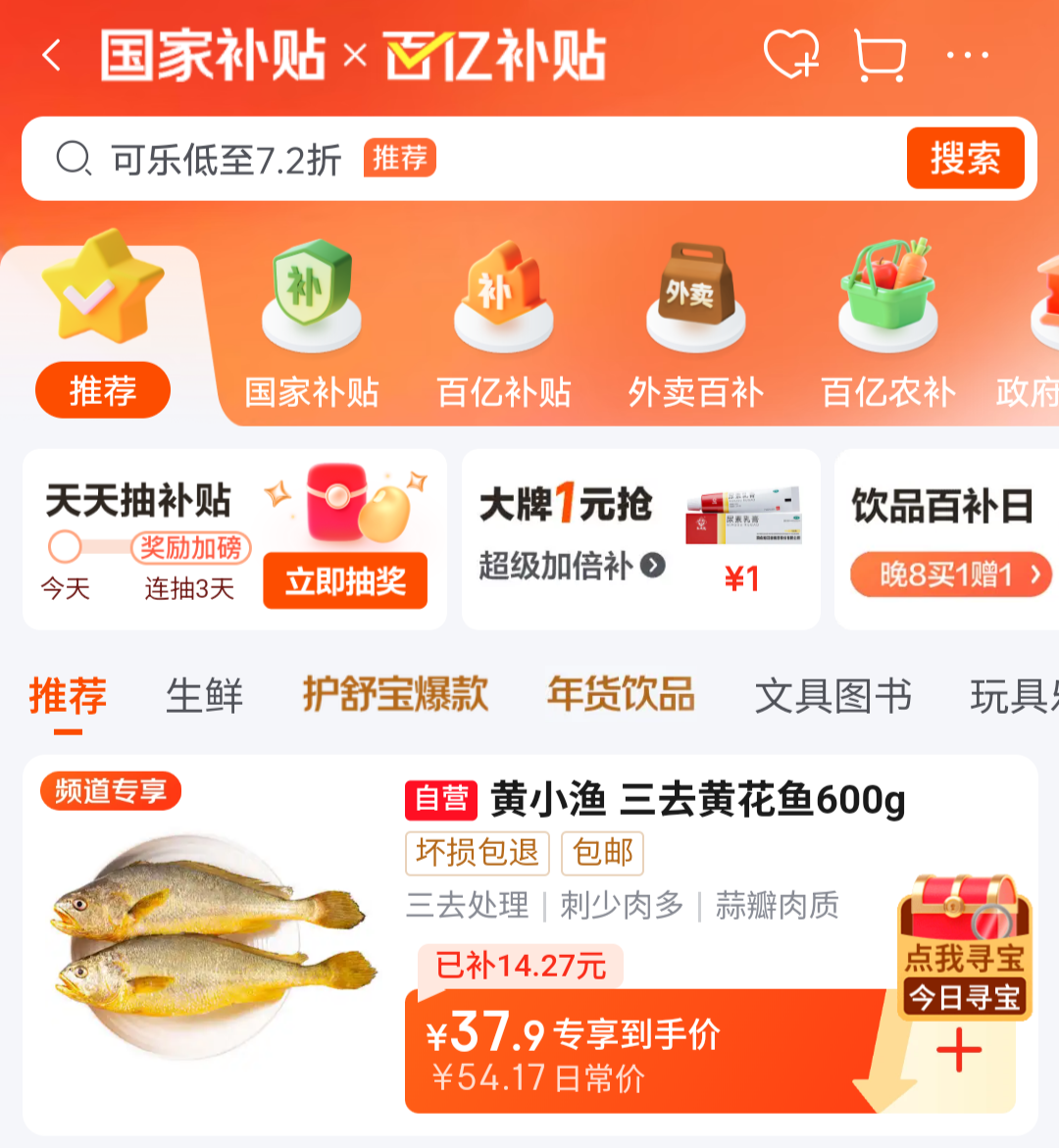Click the favorites heart icon
This screenshot has width=1059, height=1148.
790,56
